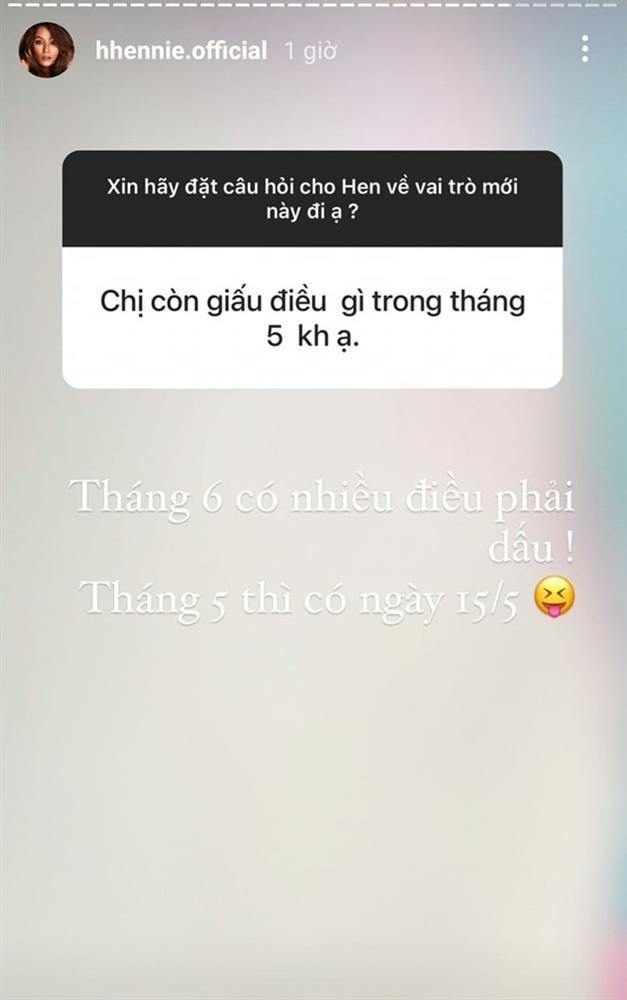Screen dimensions: 627x1000
Task: Open the story options menu
Action: pyautogui.click(x=585, y=48)
